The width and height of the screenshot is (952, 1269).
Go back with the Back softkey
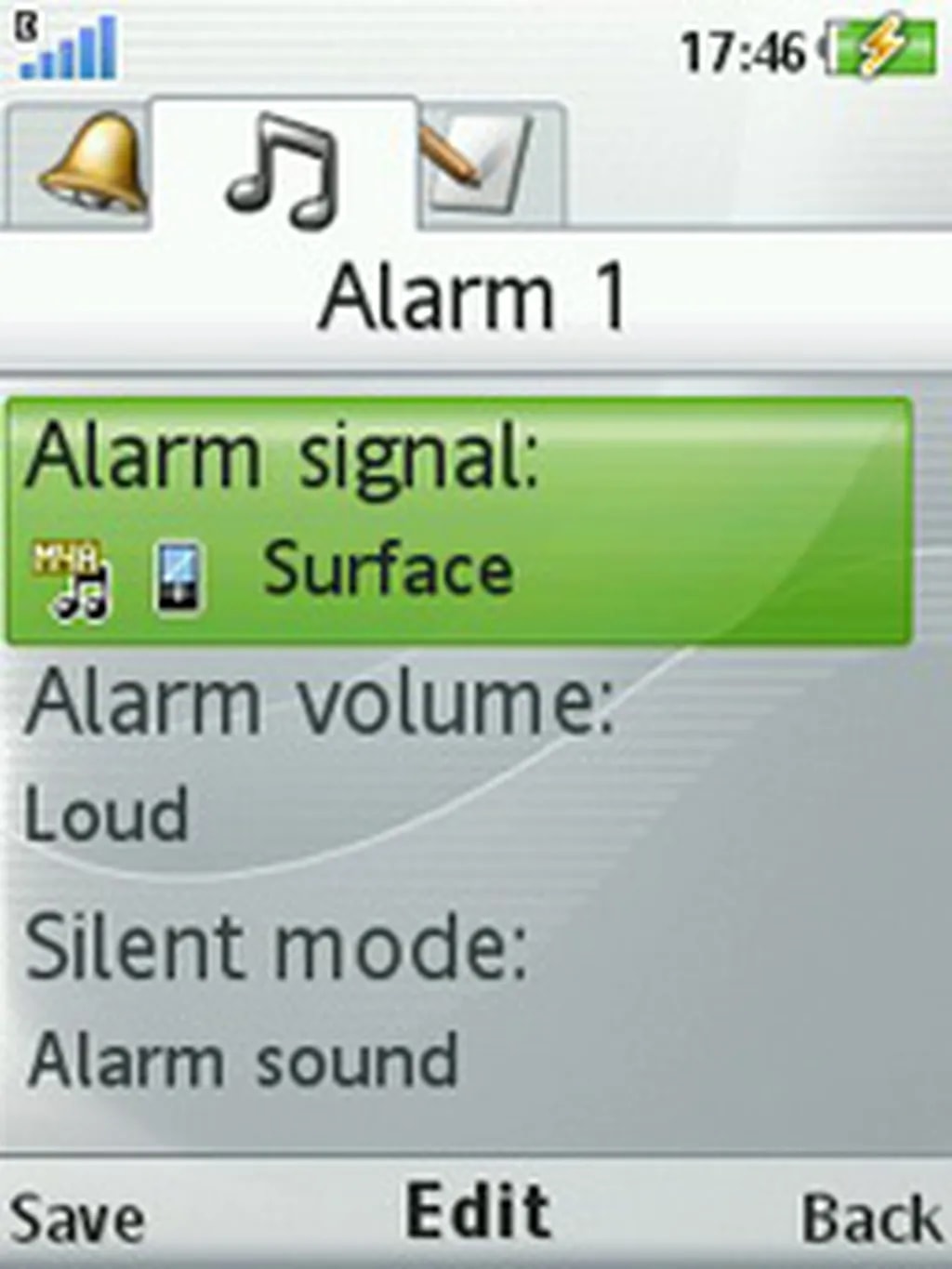coord(870,1218)
